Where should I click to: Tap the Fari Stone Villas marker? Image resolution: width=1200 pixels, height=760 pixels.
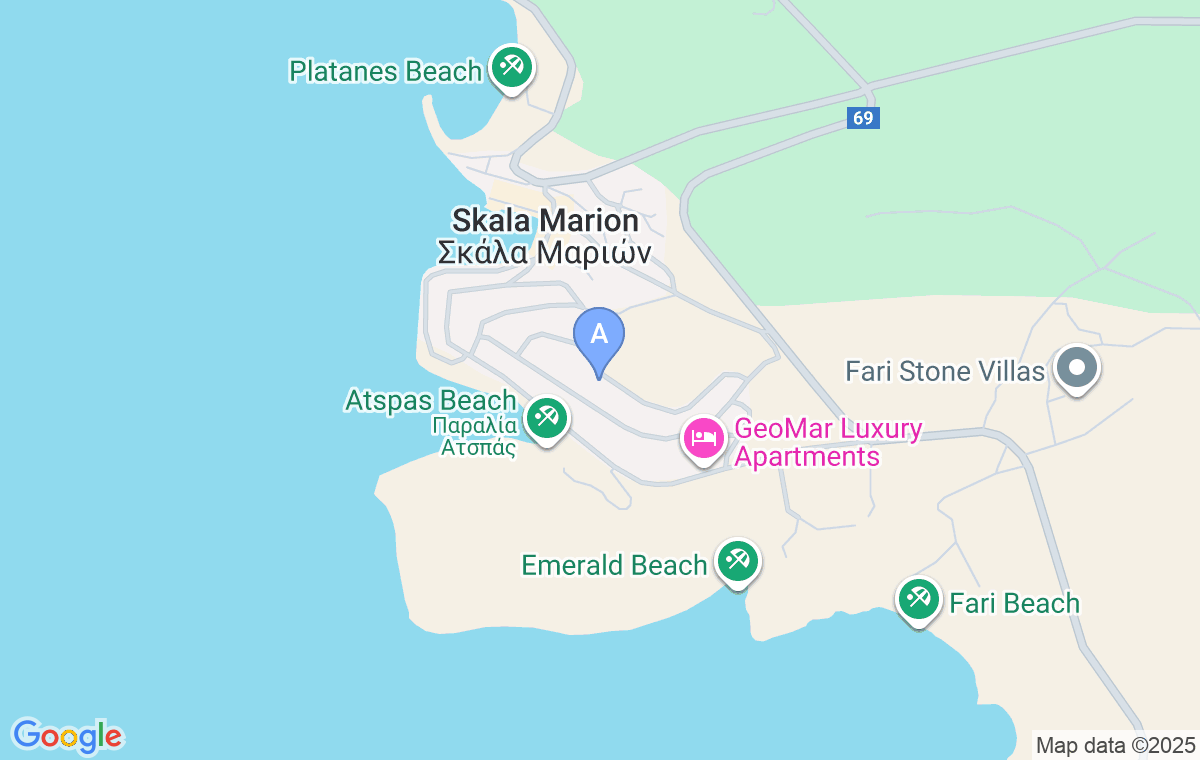pos(1077,367)
